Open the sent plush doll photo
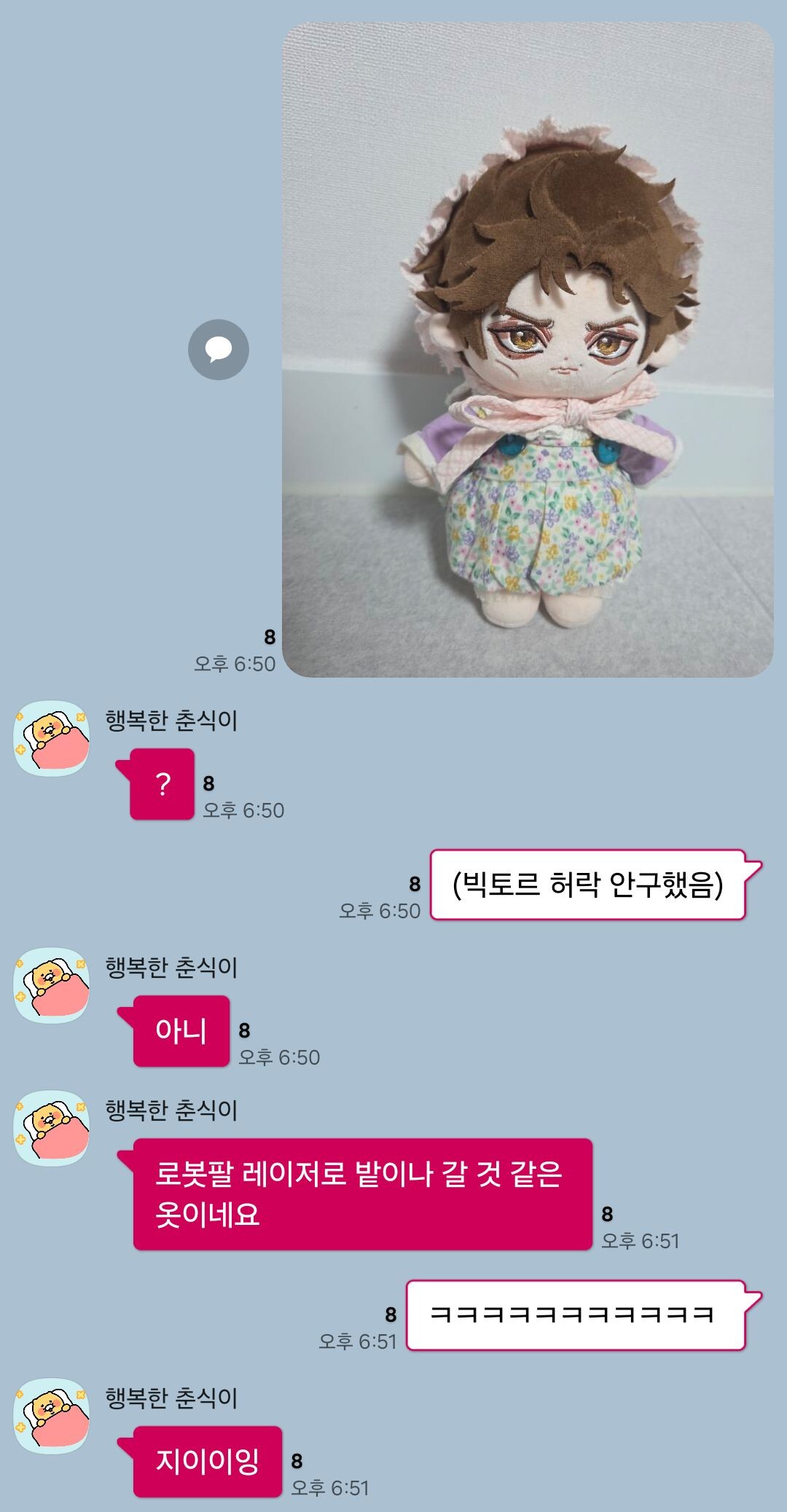 pyautogui.click(x=528, y=350)
